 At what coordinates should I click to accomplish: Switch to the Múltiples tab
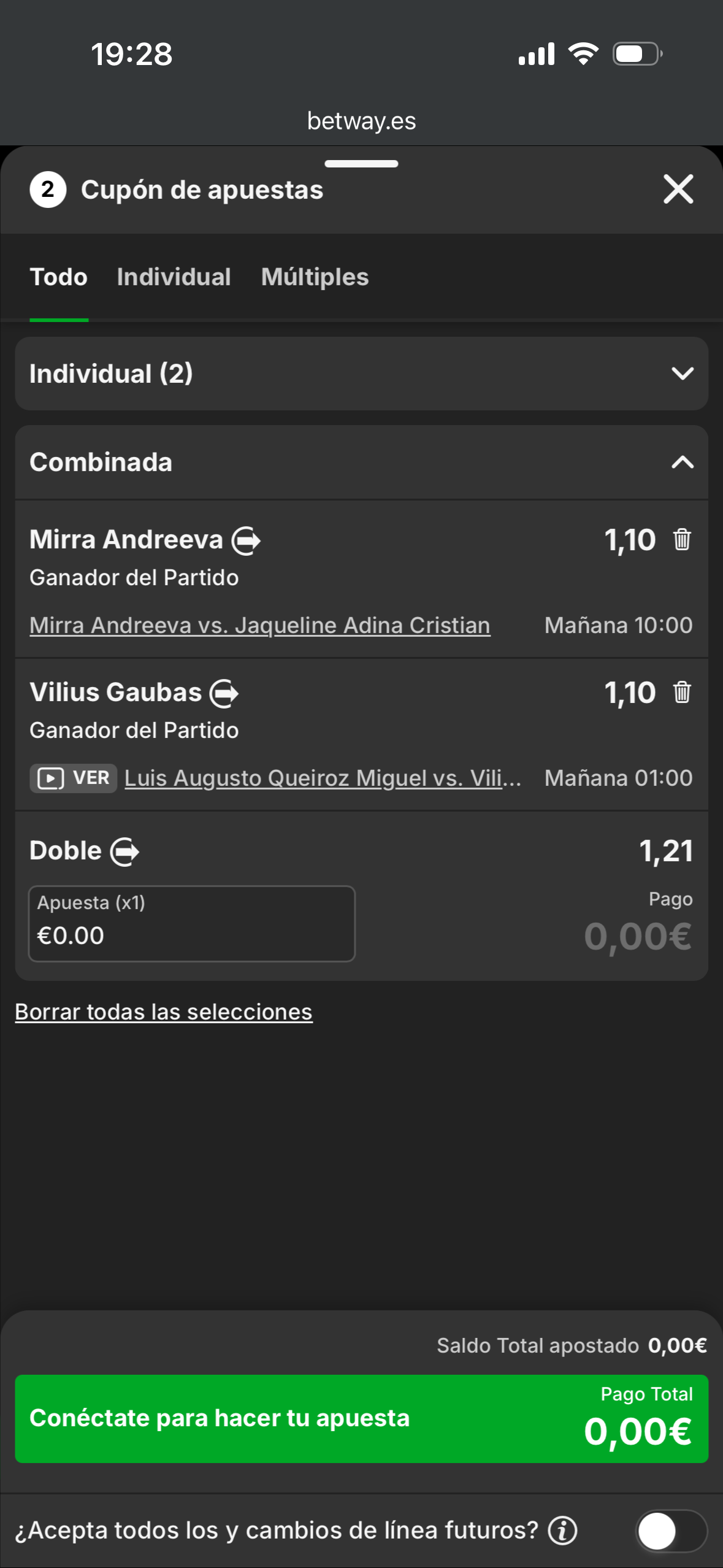(x=315, y=277)
